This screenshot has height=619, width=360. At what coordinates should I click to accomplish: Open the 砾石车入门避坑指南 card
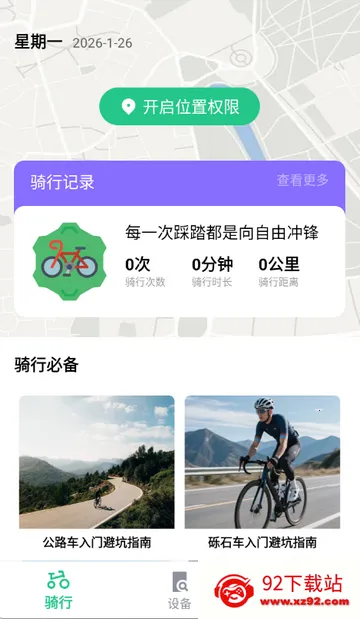(262, 473)
